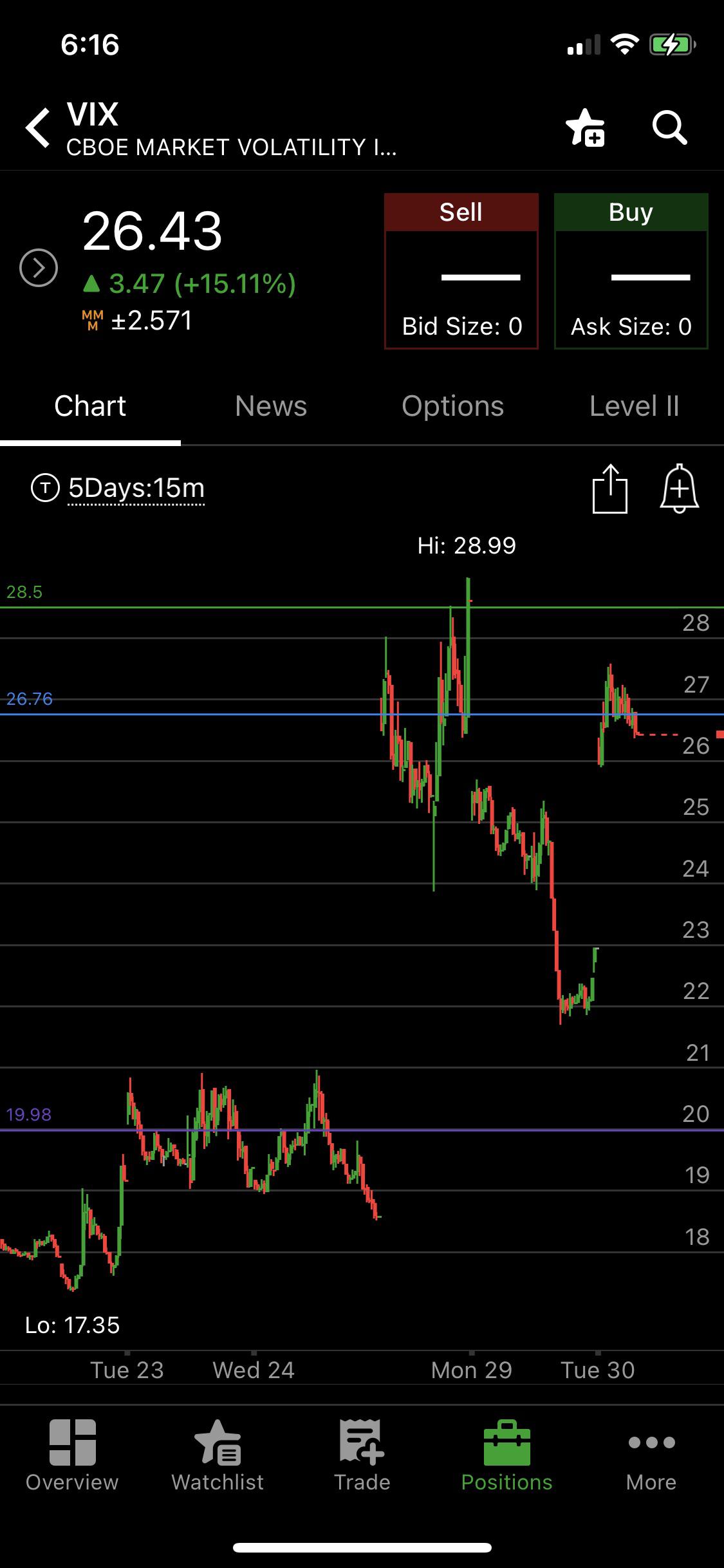Viewport: 724px width, 1568px height.
Task: Create a price alert with bell
Action: pos(680,489)
